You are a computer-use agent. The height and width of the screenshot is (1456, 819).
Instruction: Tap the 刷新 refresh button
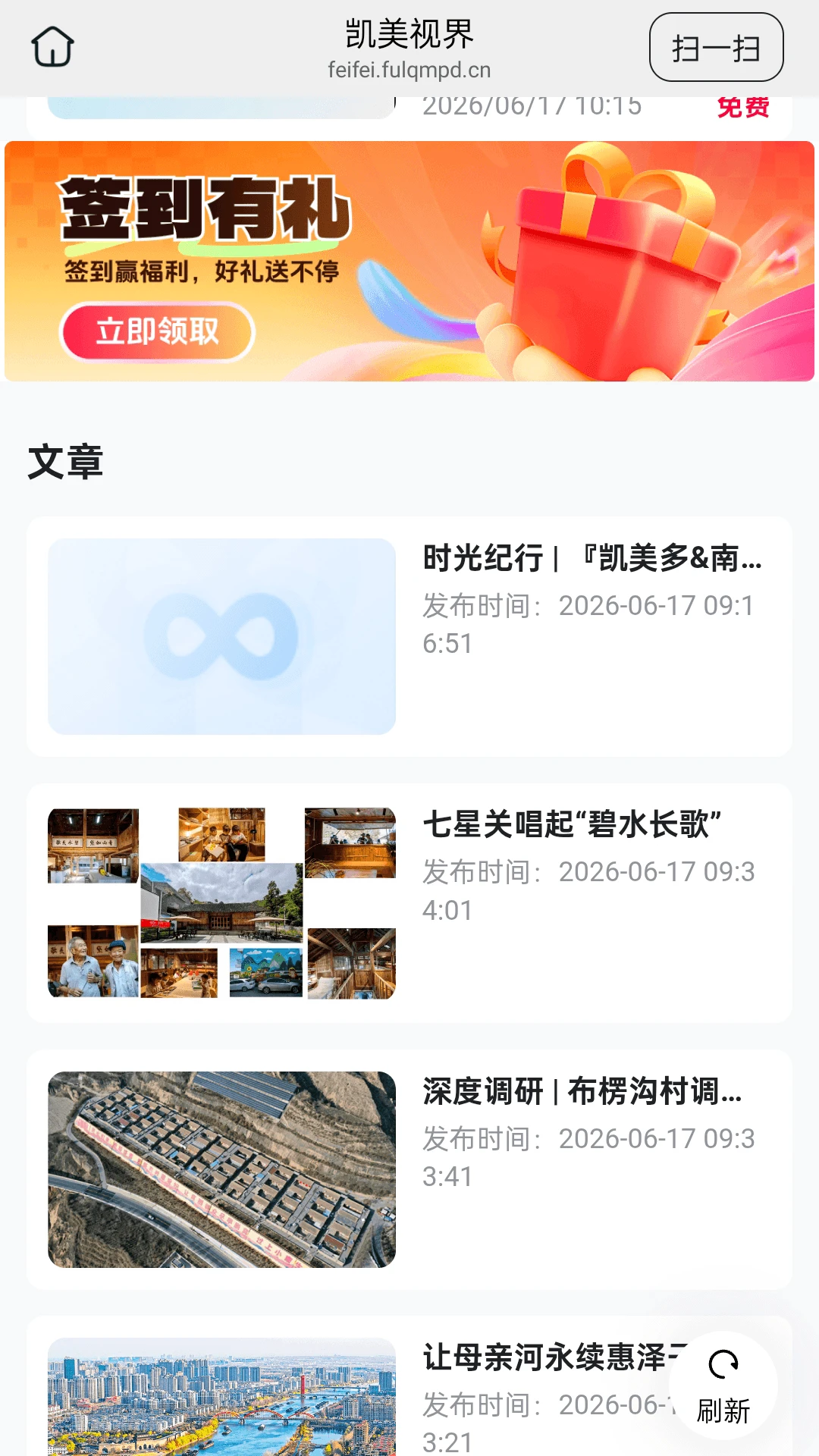click(x=723, y=1385)
